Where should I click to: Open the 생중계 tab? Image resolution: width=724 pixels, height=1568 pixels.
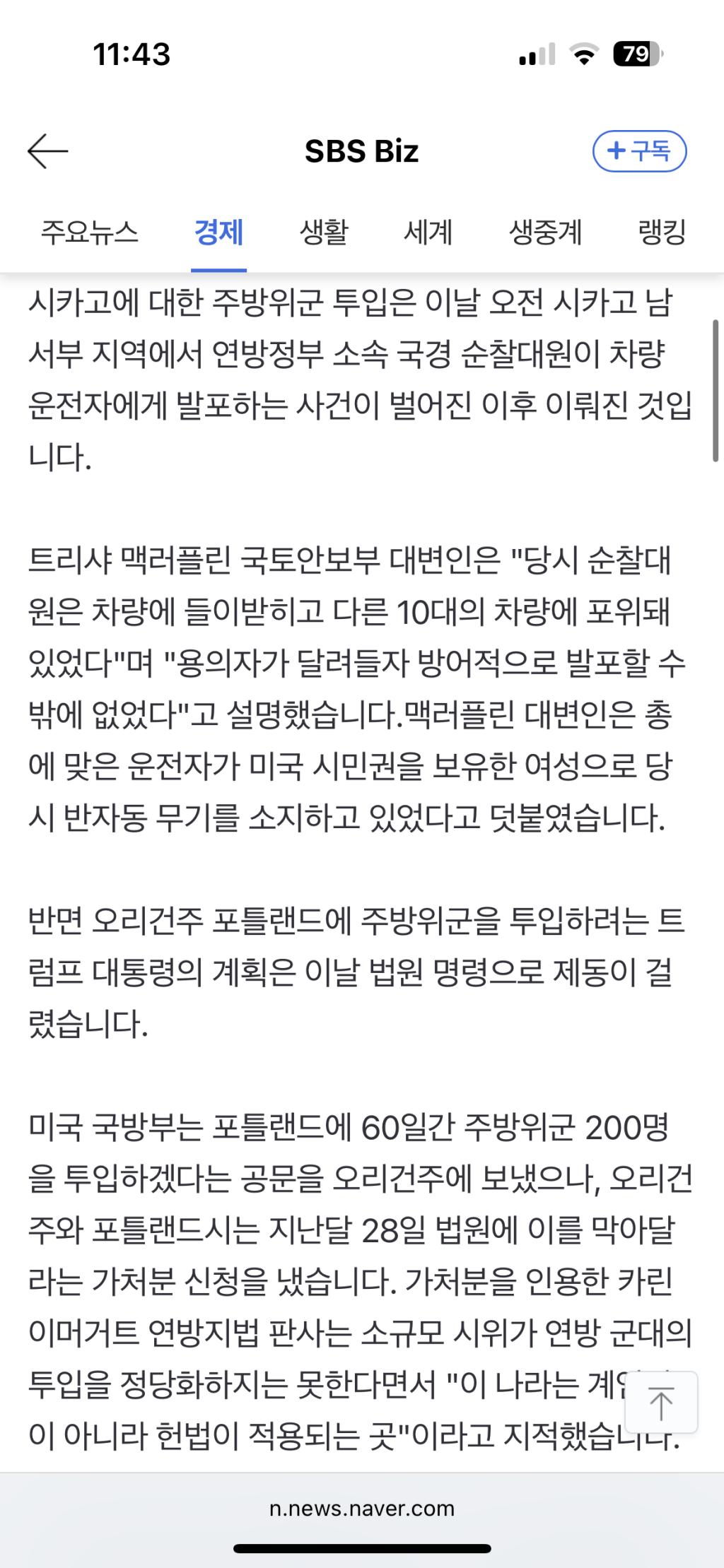545,232
